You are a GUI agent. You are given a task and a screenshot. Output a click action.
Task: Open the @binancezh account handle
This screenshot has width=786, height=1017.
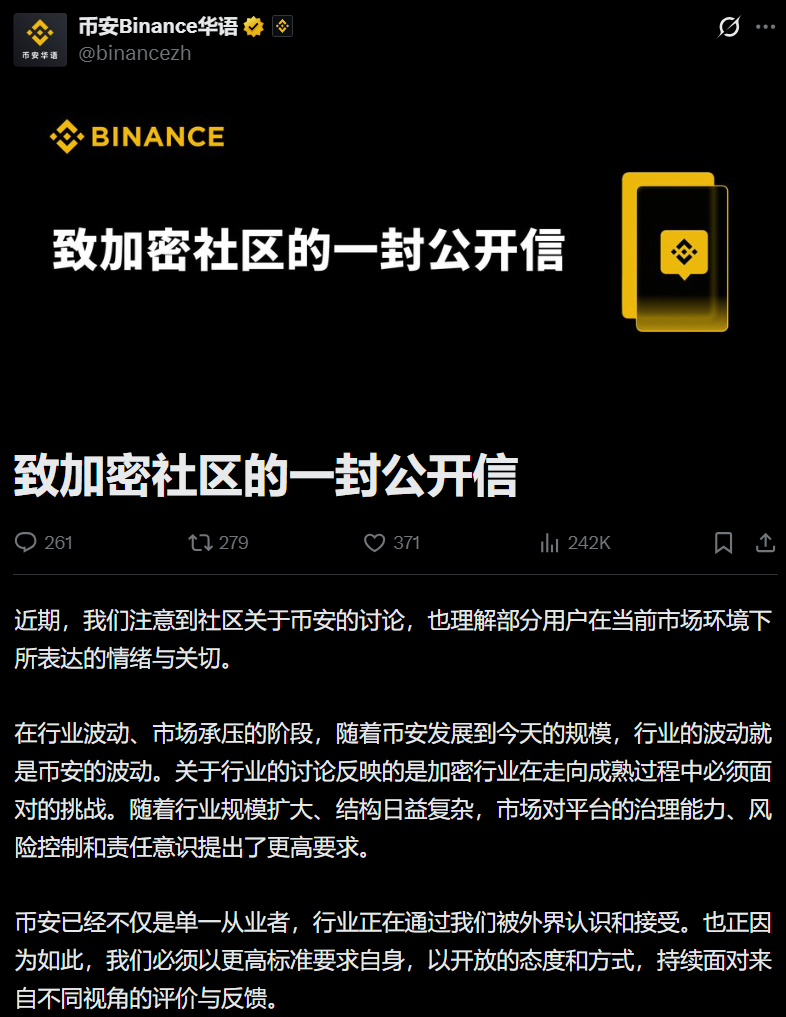point(134,53)
